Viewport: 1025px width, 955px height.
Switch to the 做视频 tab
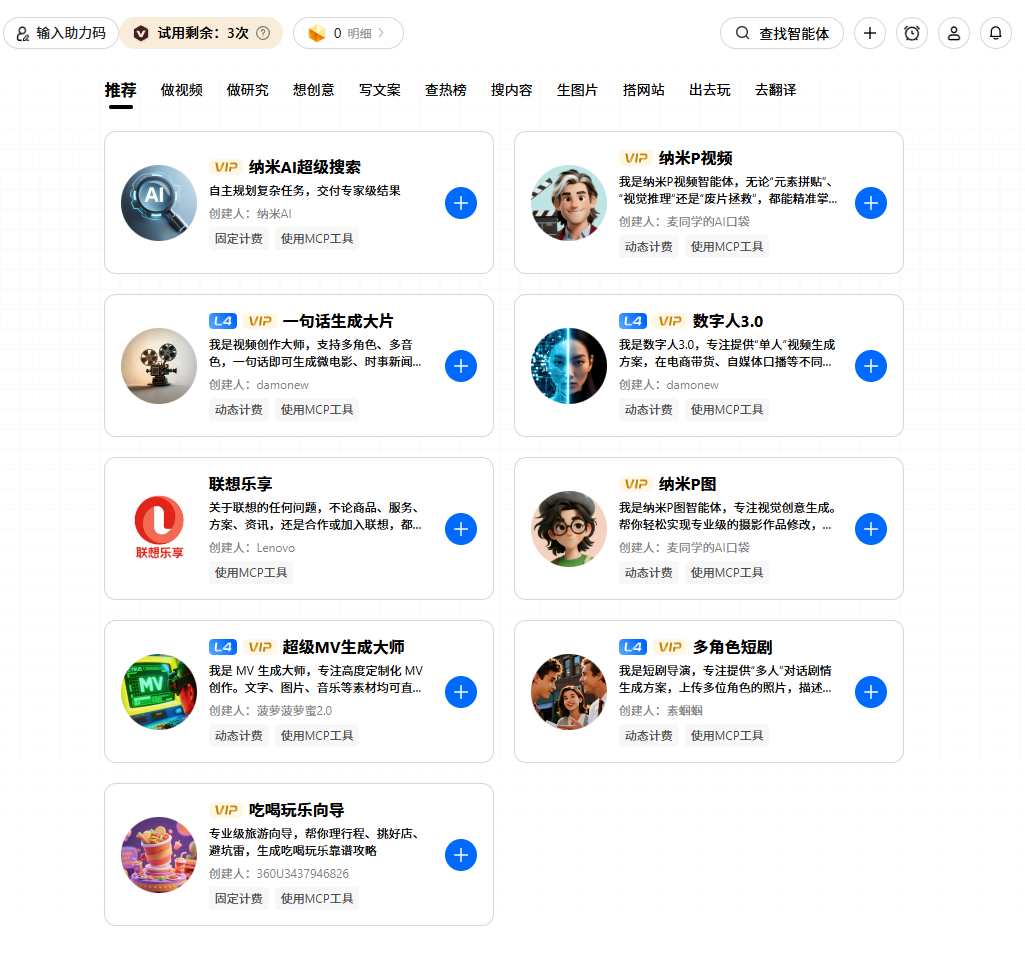pyautogui.click(x=182, y=90)
